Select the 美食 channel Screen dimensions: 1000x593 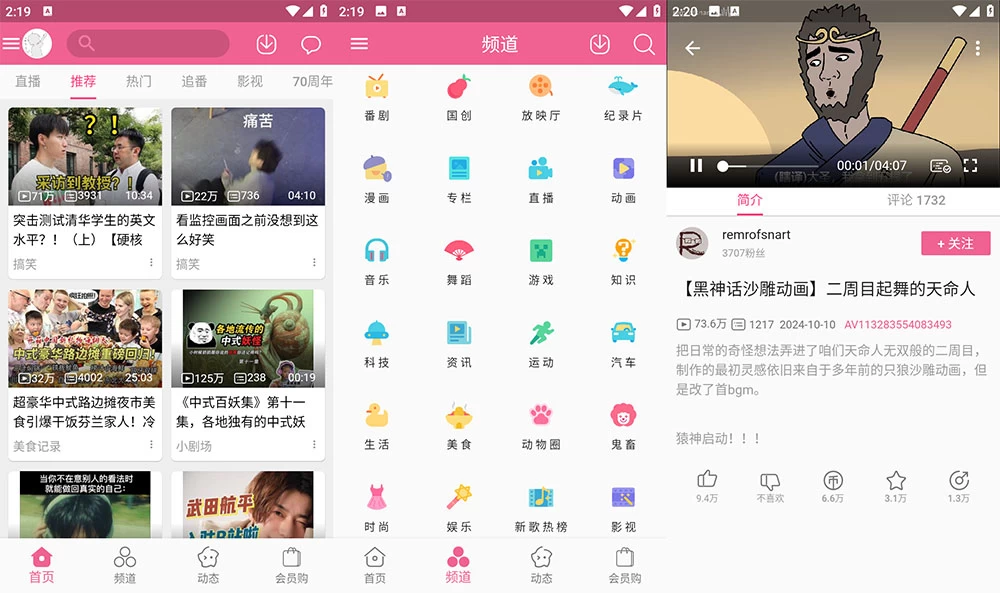point(459,425)
